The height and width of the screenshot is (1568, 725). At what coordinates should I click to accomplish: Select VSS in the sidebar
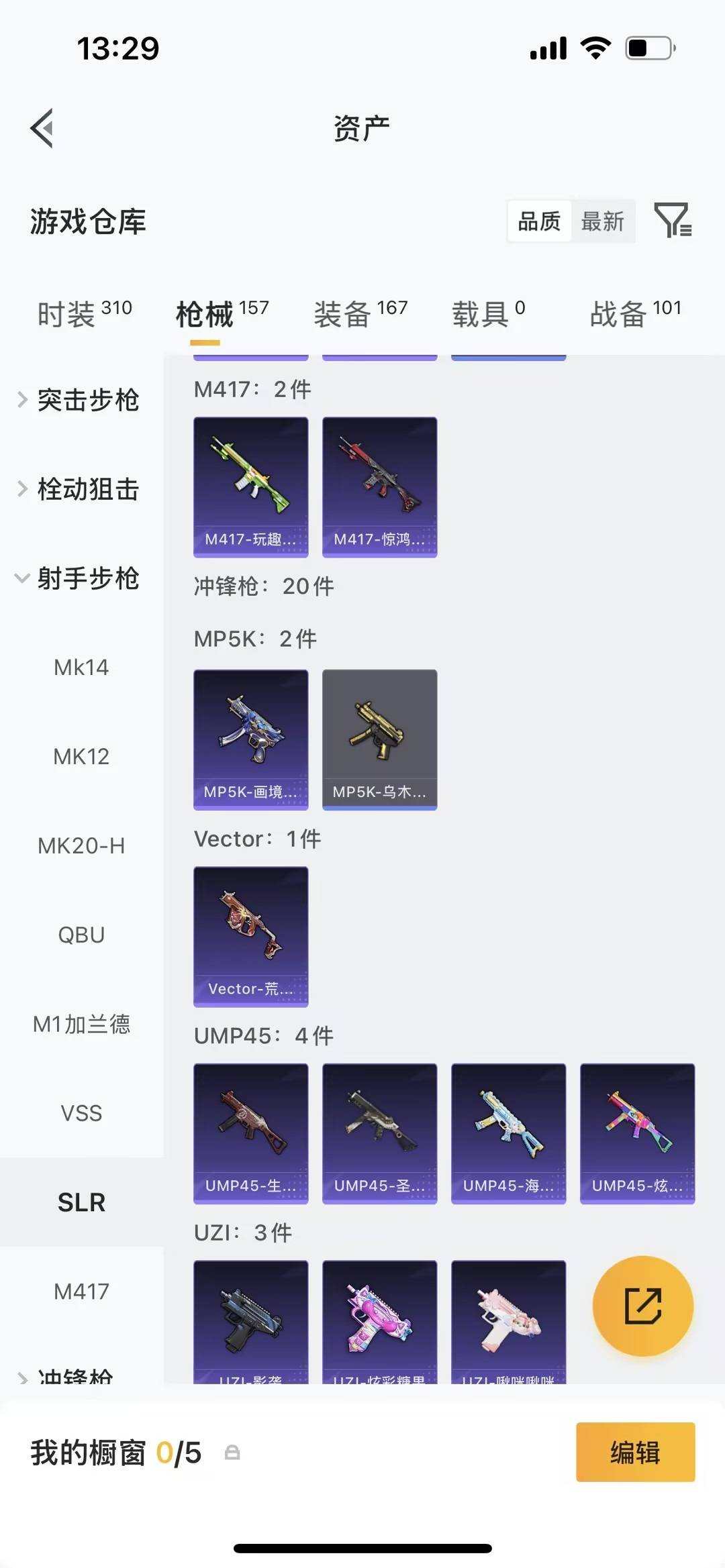tap(81, 1112)
